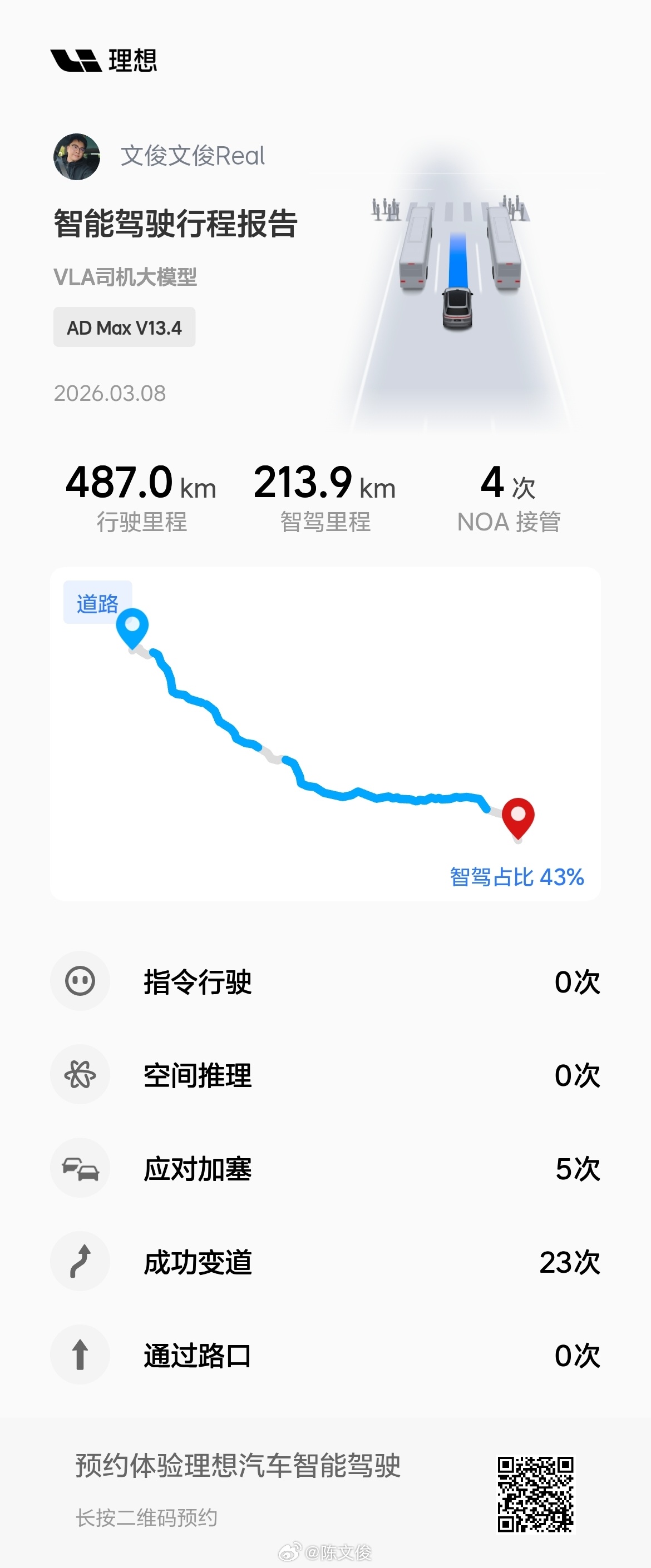Screen dimensions: 651x1568
Task: Select the 通过路口 straight arrow icon
Action: tap(80, 1355)
